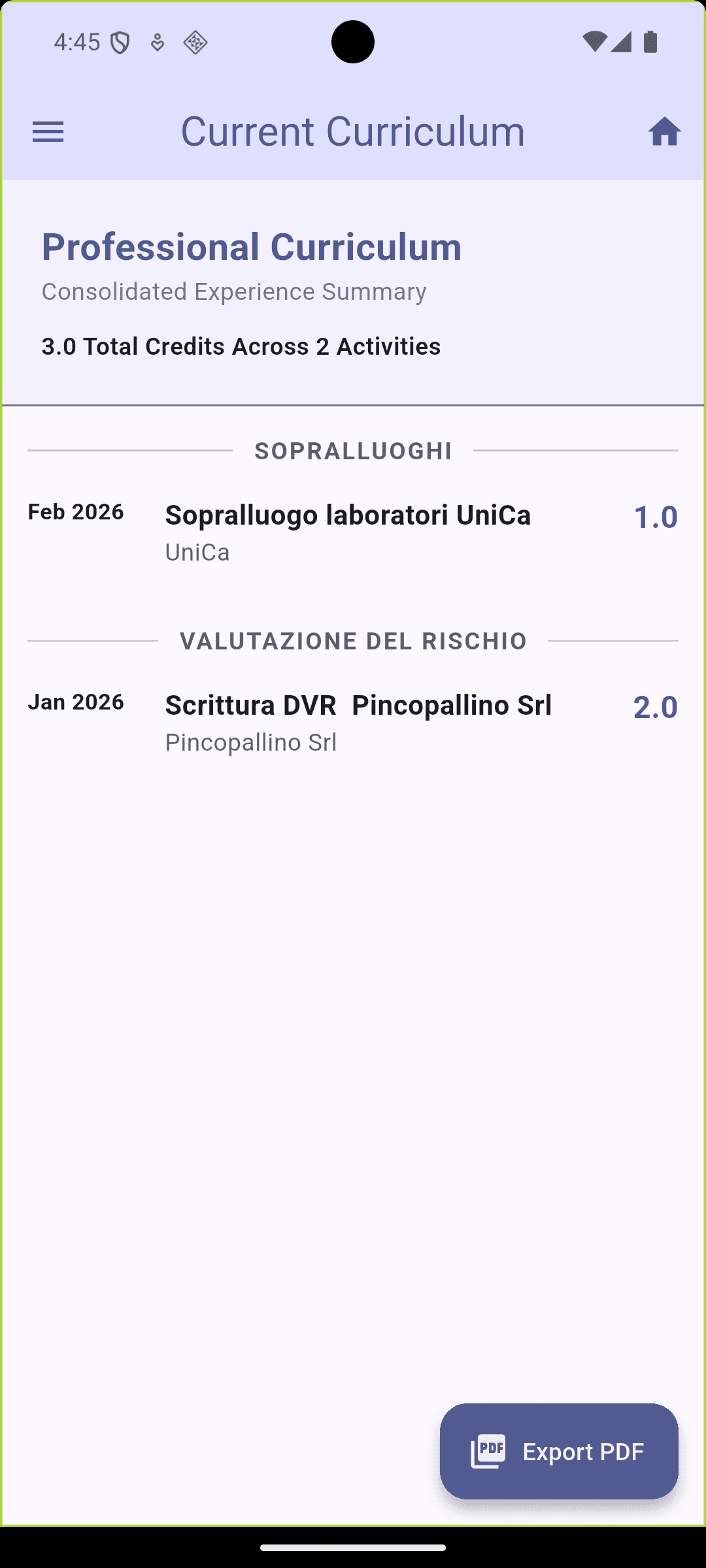
Task: Tap the Feb 2026 date label
Action: pos(75,512)
